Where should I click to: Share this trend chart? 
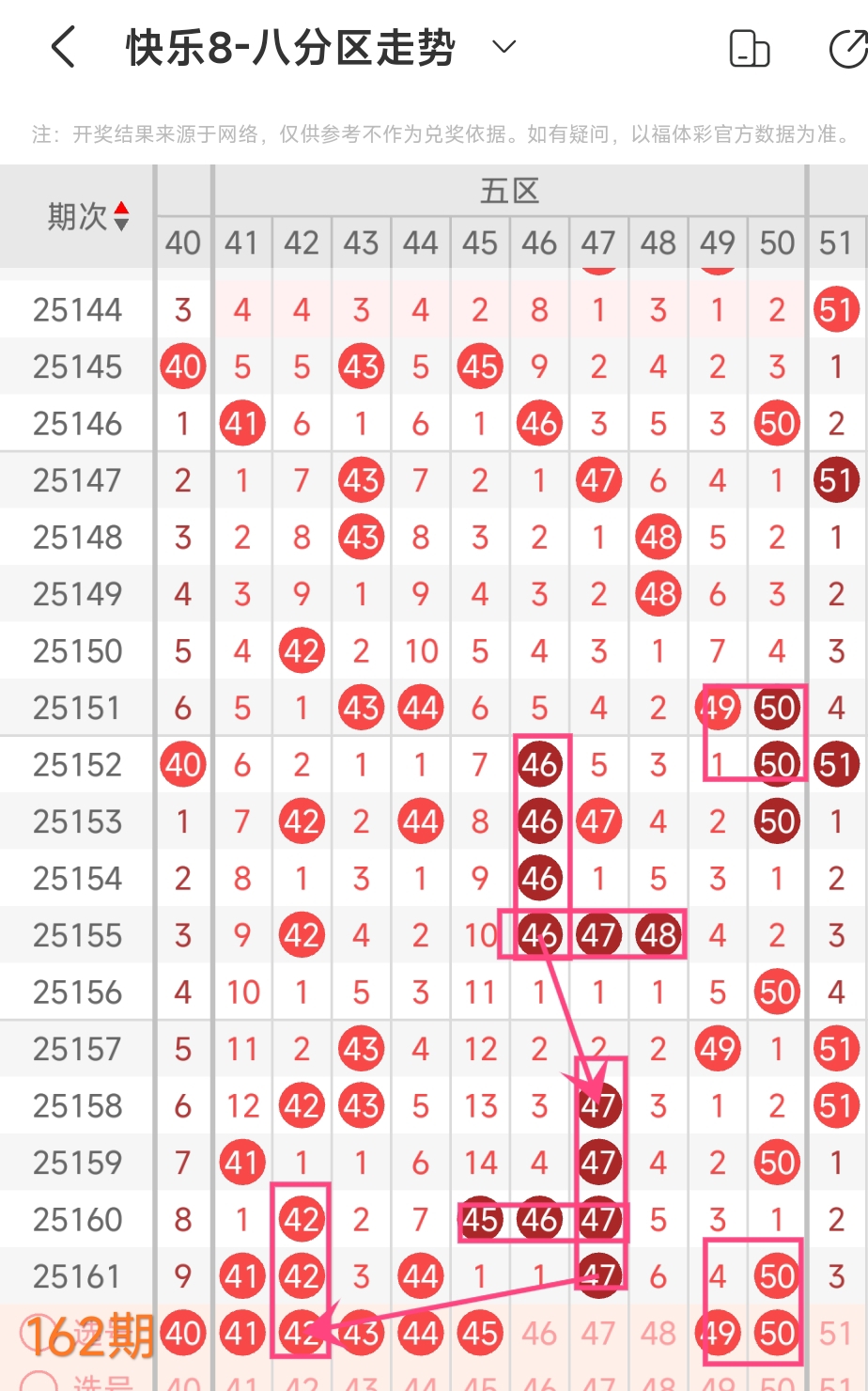pos(848,49)
